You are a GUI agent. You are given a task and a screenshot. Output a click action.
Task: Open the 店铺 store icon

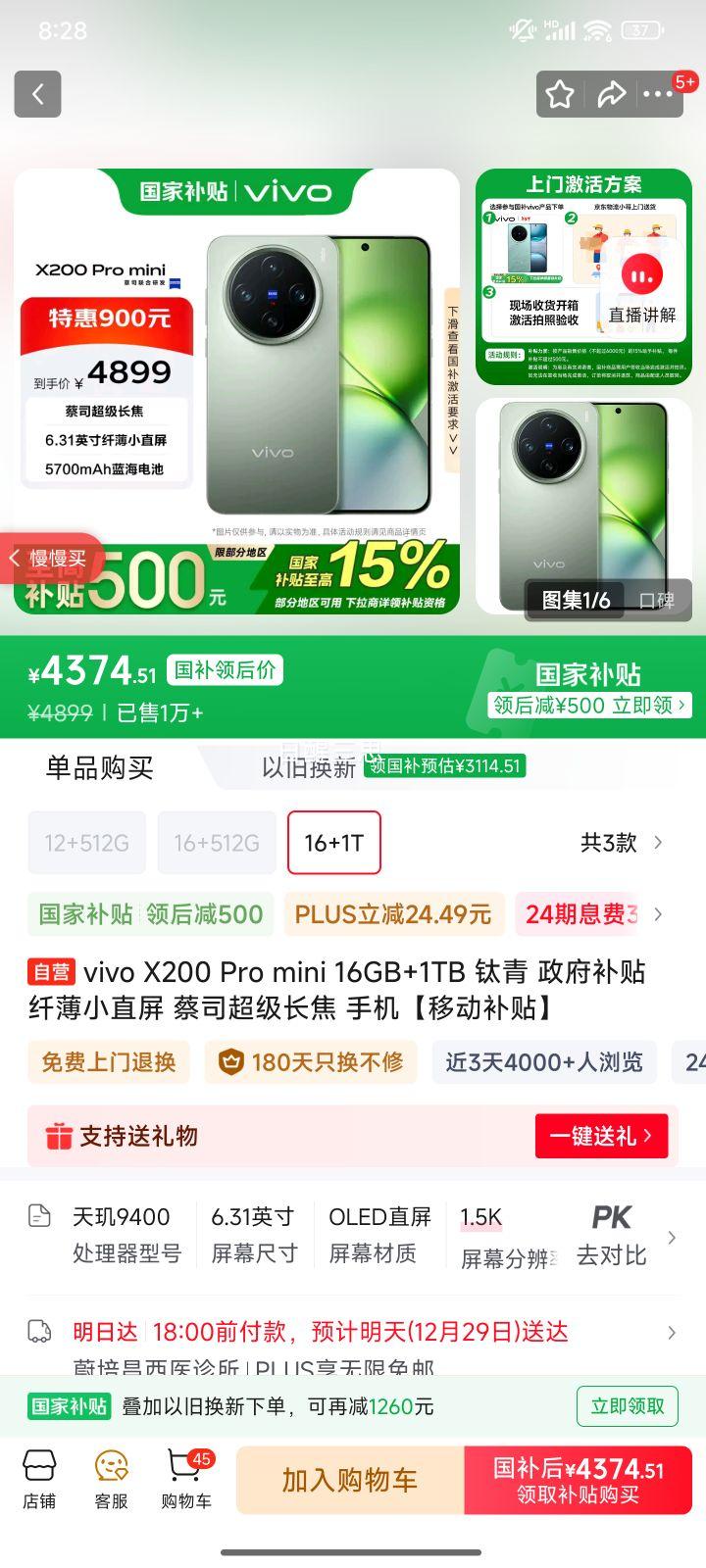click(39, 1480)
